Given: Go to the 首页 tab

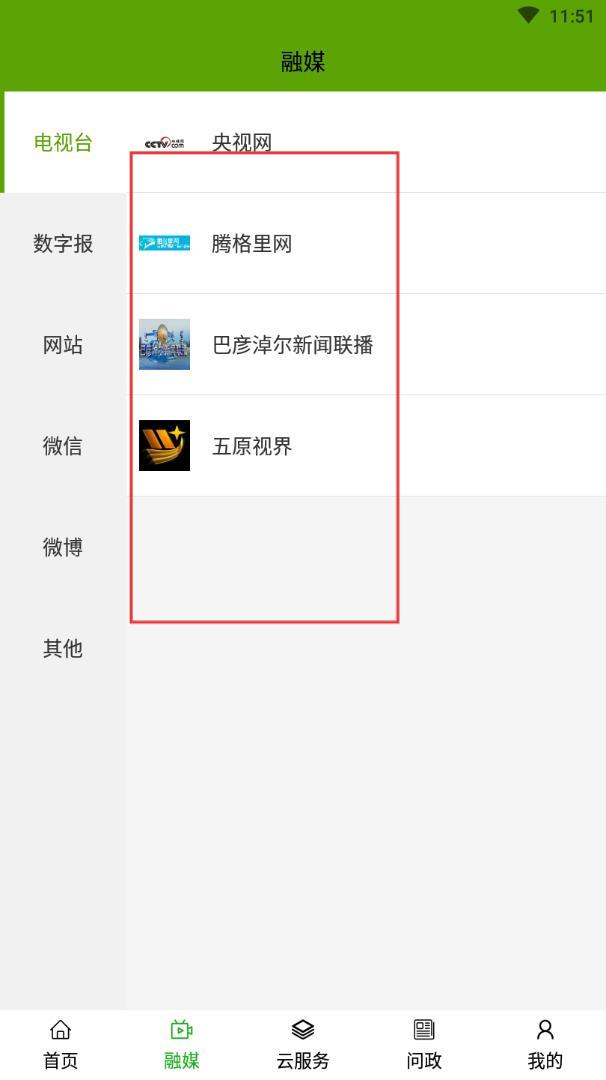Looking at the screenshot, I should click(x=61, y=1045).
